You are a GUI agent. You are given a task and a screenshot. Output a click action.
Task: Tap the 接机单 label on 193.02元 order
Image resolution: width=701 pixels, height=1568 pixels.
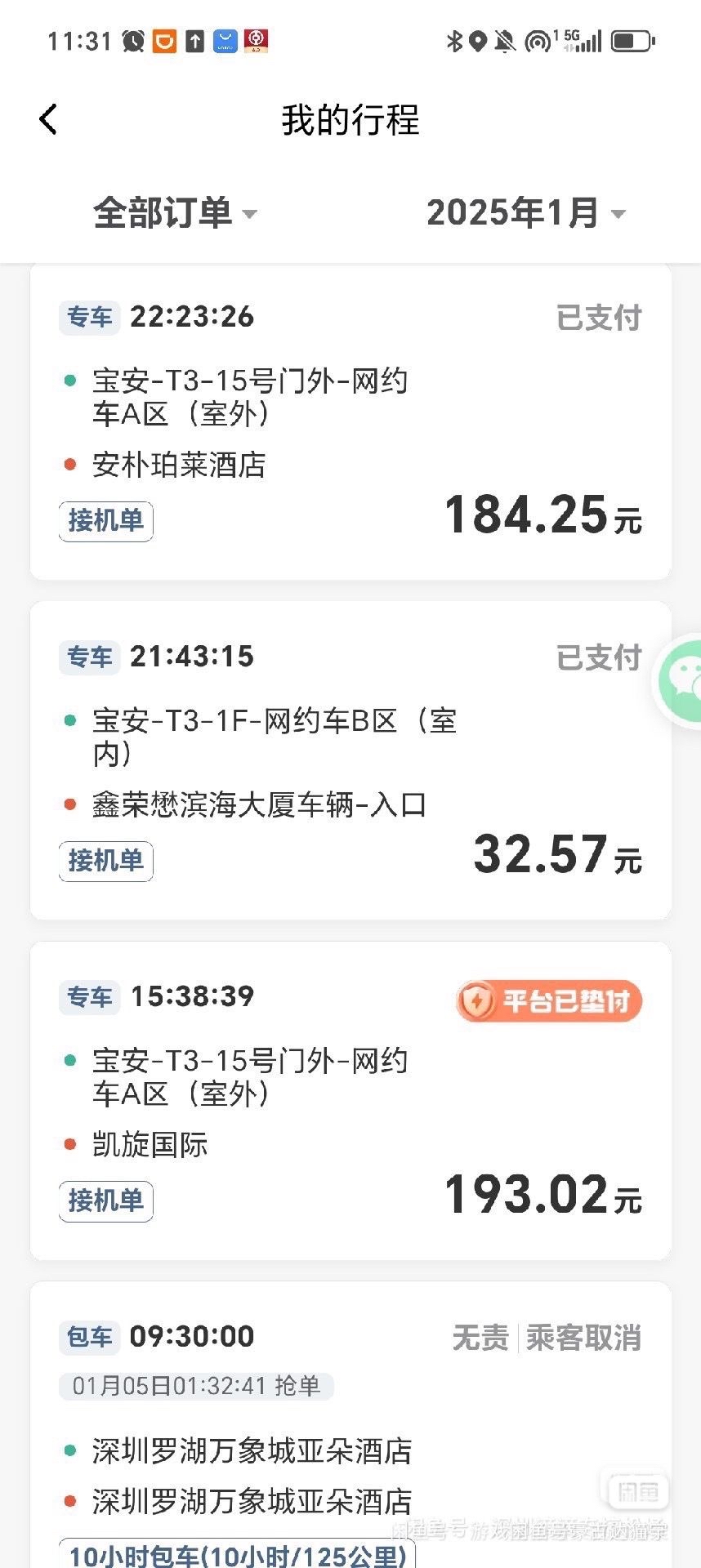pyautogui.click(x=105, y=1200)
